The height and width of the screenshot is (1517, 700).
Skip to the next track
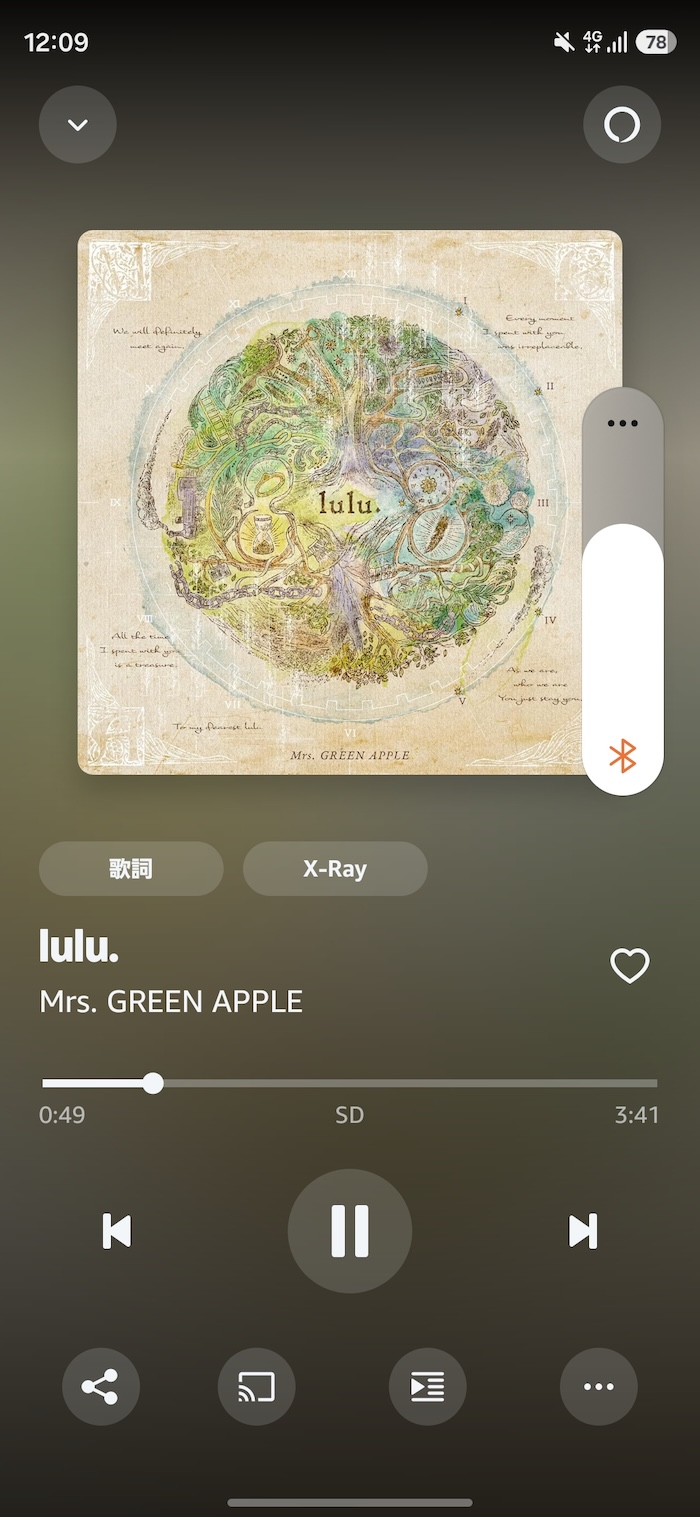tap(582, 1230)
